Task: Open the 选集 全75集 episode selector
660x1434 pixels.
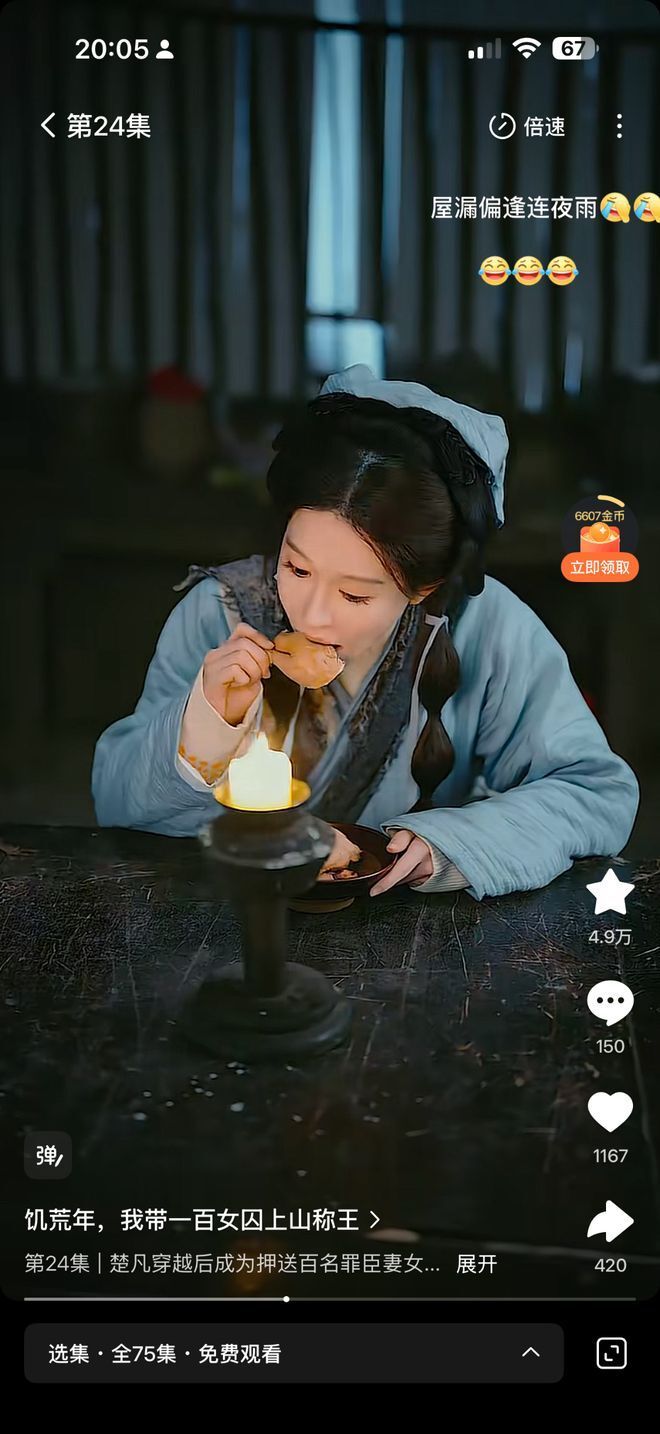Action: tap(294, 1353)
